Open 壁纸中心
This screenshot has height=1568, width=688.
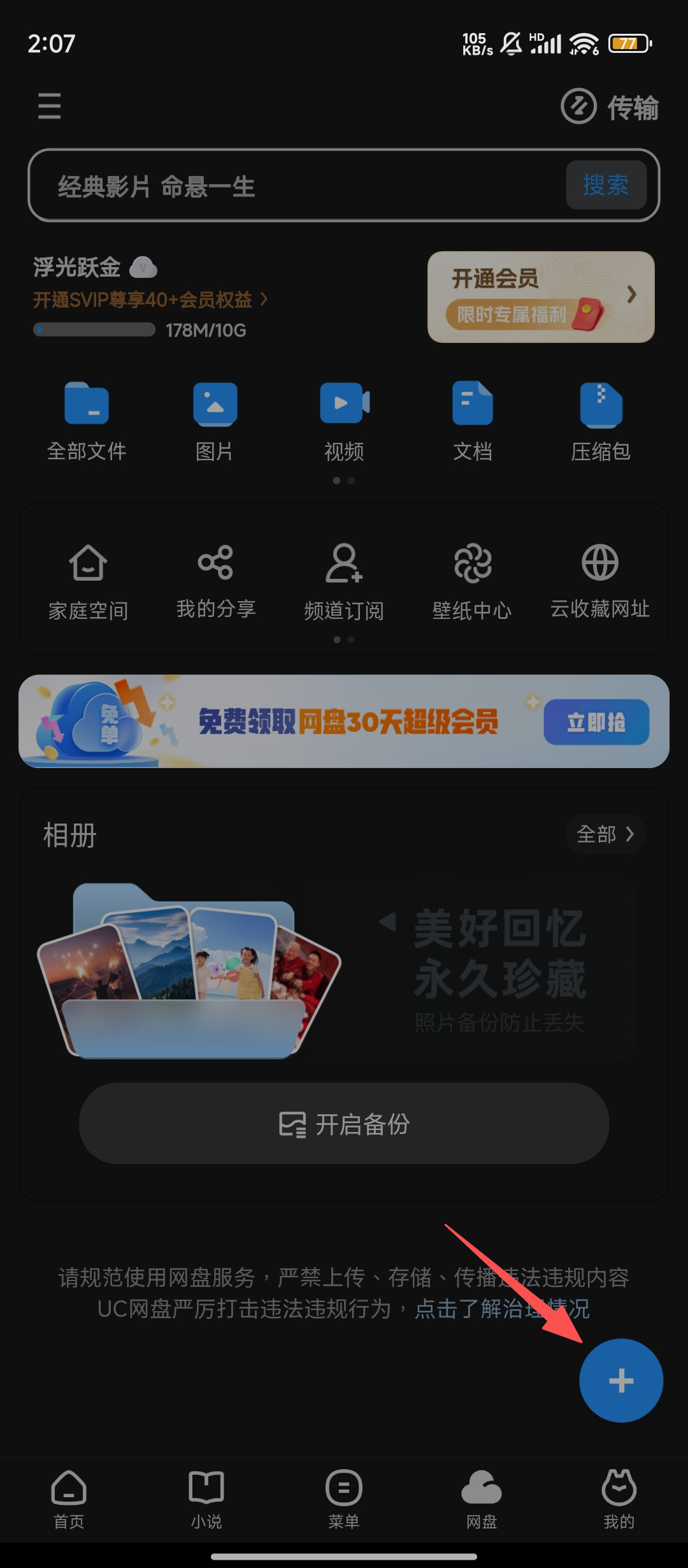[472, 581]
